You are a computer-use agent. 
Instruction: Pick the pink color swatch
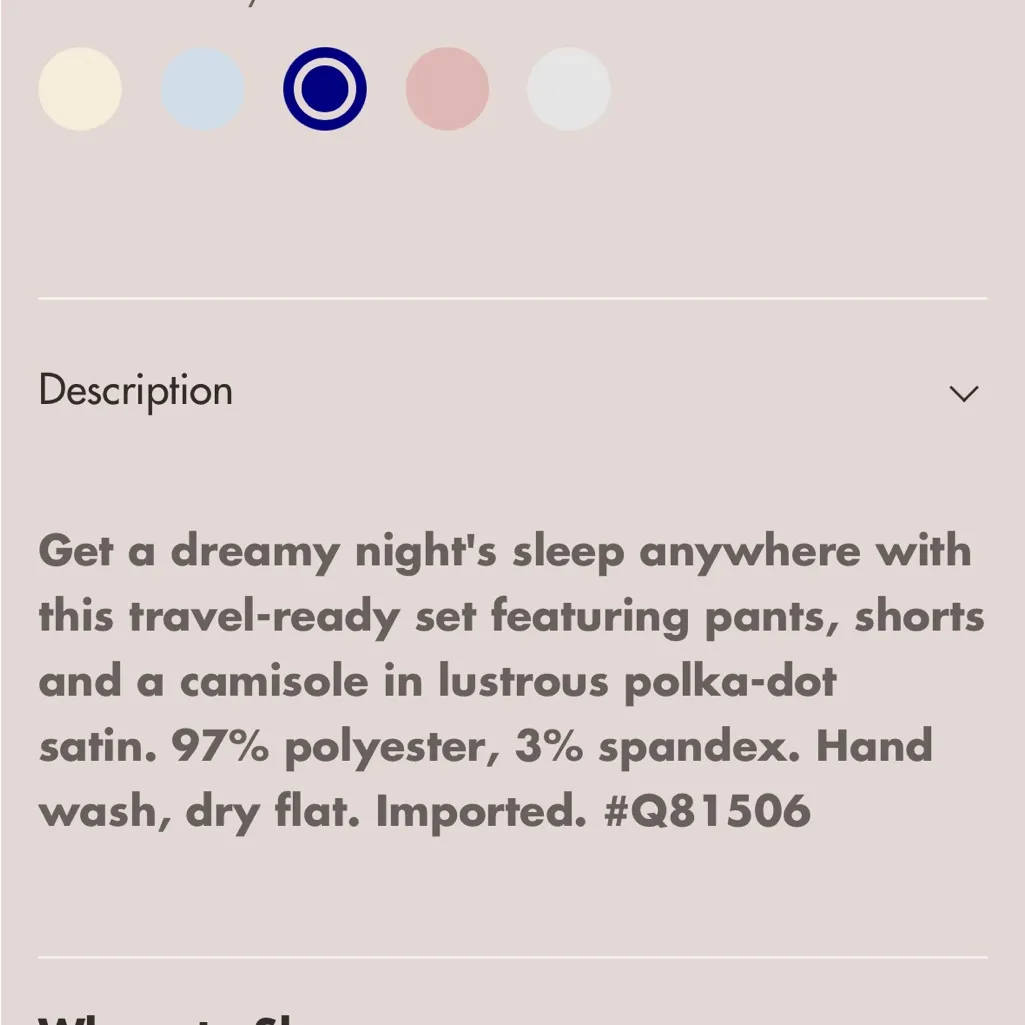coord(447,89)
